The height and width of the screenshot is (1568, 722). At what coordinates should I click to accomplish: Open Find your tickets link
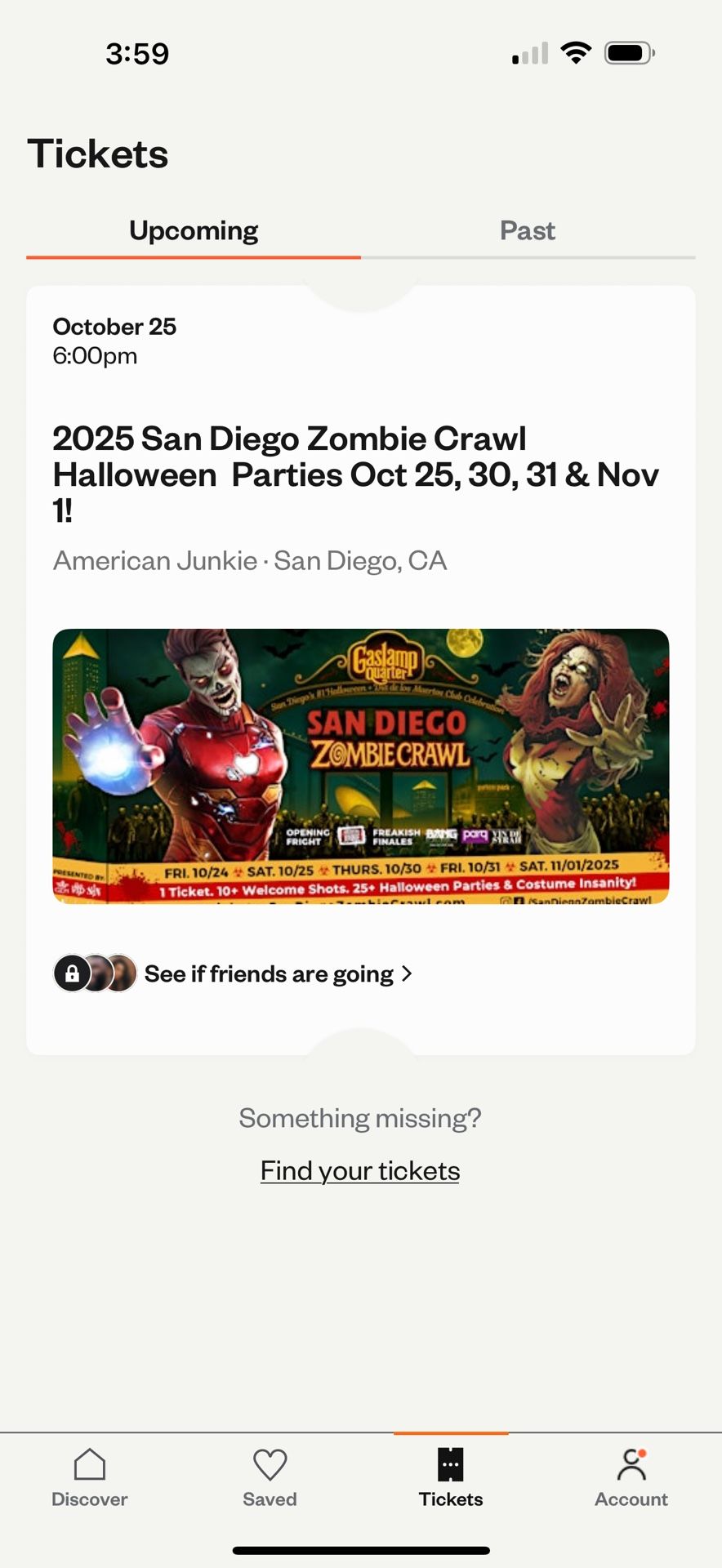359,1169
